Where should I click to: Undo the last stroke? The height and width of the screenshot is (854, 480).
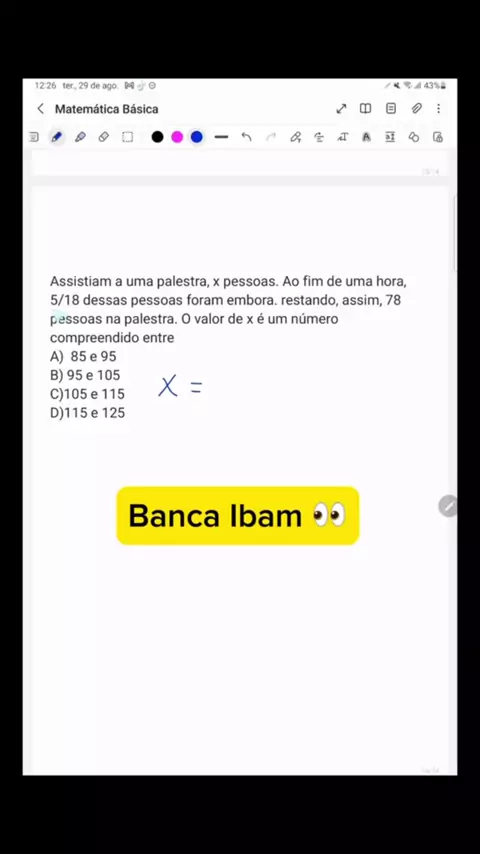click(x=246, y=137)
